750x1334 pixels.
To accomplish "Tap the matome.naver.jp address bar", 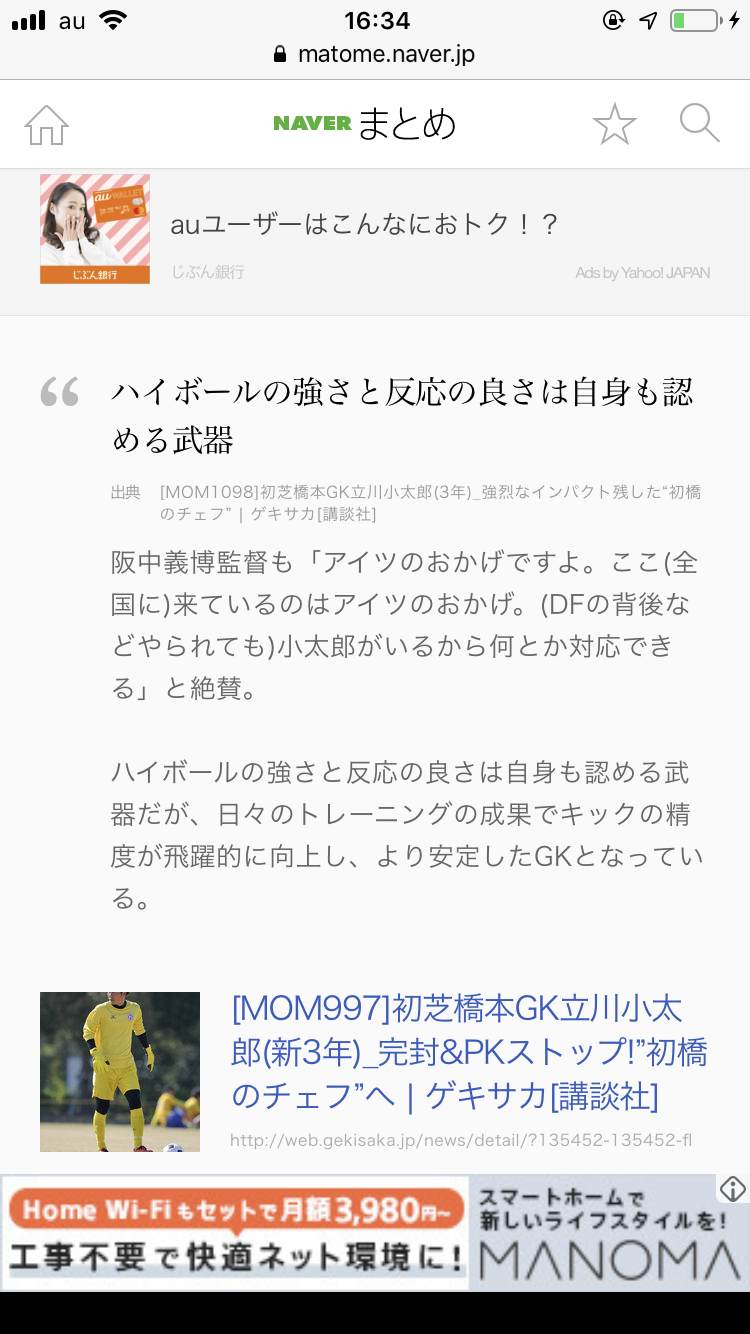I will tap(375, 54).
